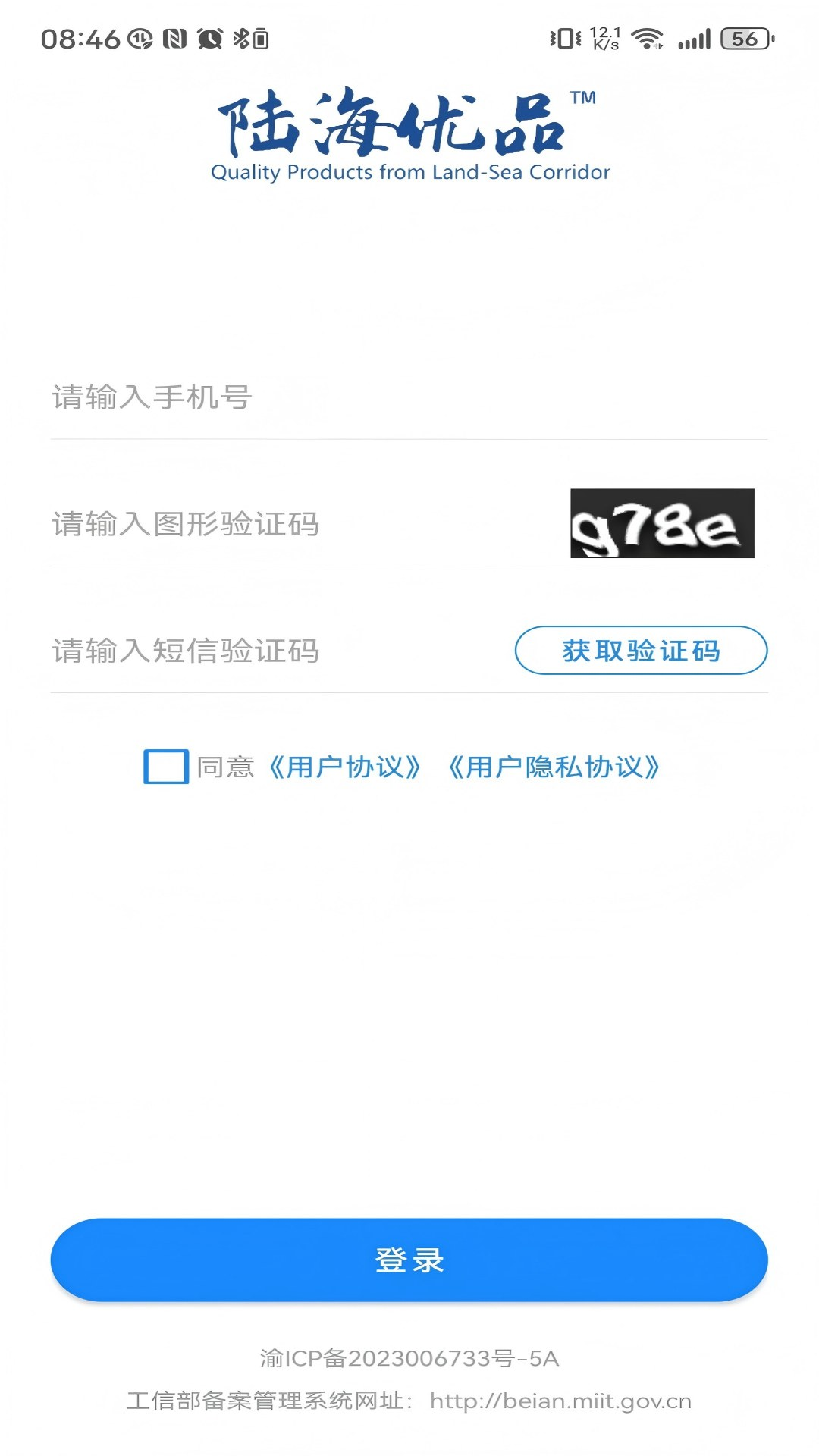819x1456 pixels.
Task: Open the beian.miit.gov.cn link
Action: (560, 1401)
